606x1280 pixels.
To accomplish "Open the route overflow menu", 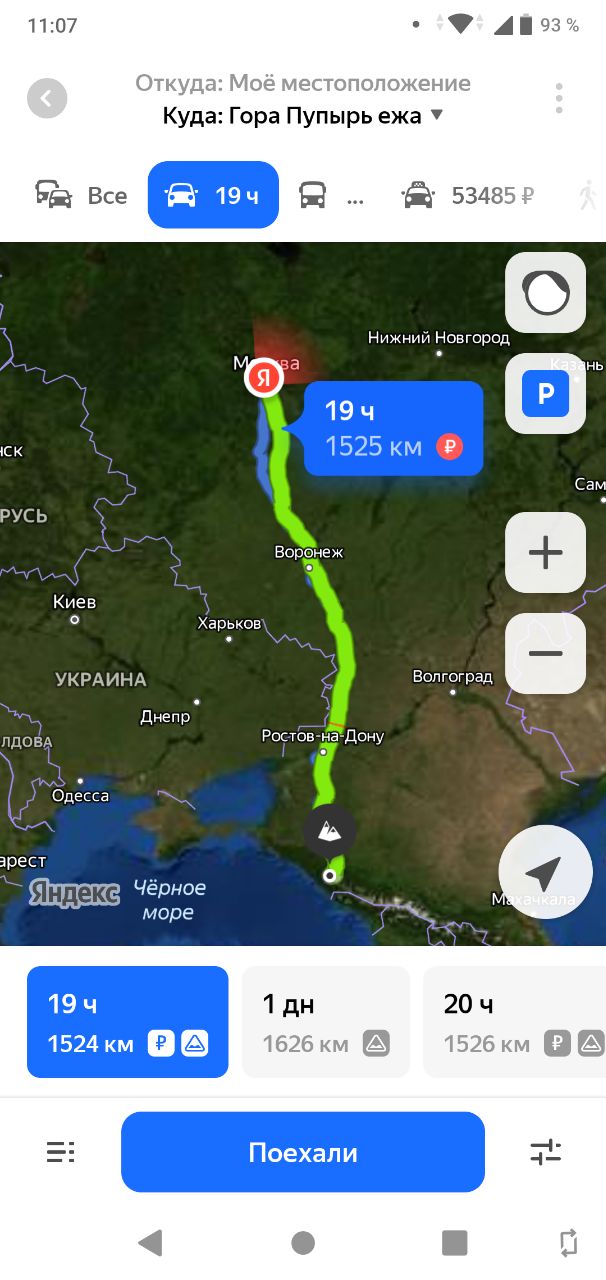I will tap(559, 99).
